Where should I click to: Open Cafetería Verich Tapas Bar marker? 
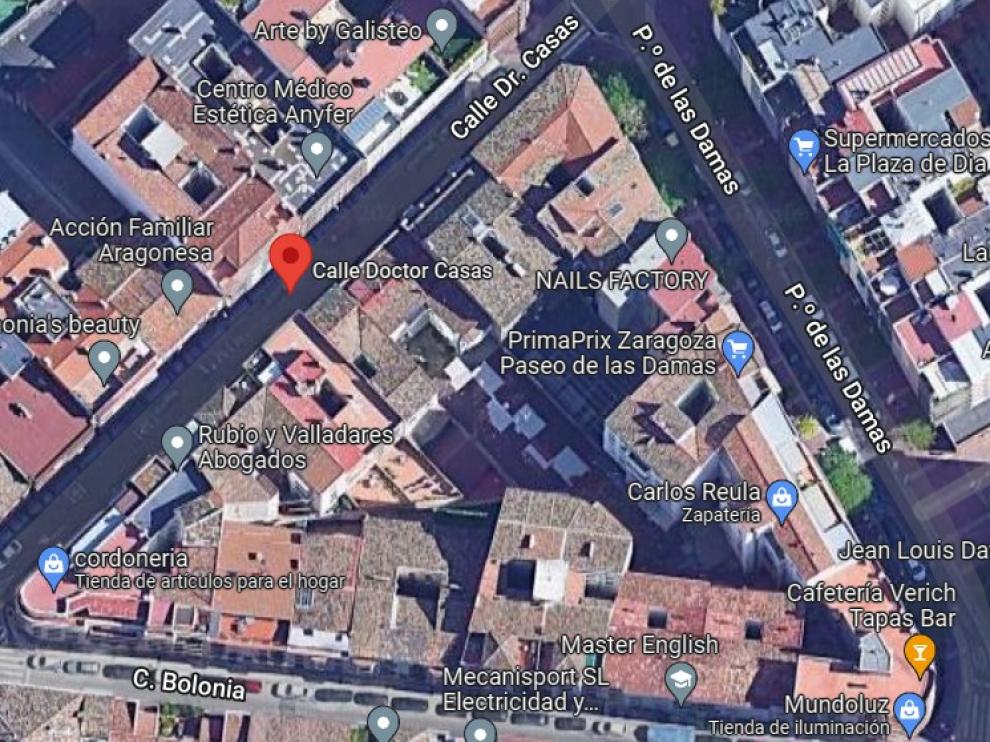pos(918,652)
